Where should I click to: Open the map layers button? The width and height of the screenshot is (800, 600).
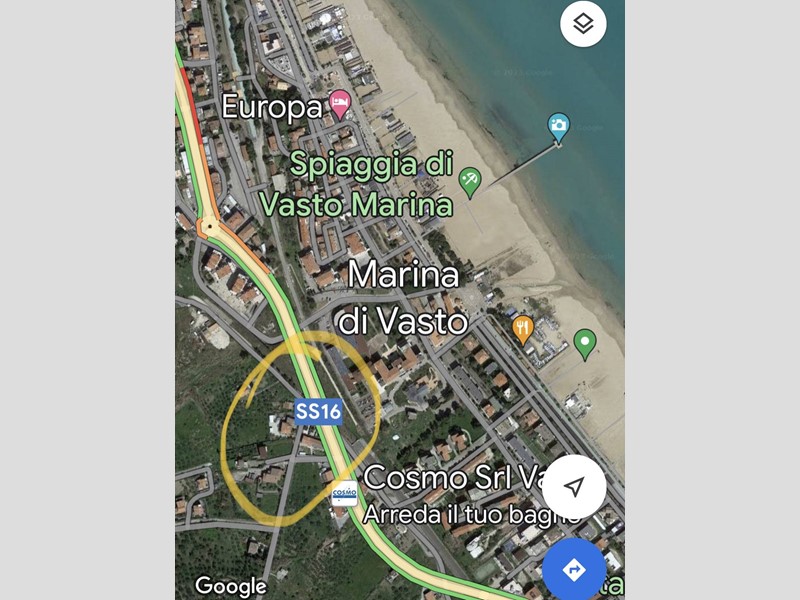coord(583,24)
